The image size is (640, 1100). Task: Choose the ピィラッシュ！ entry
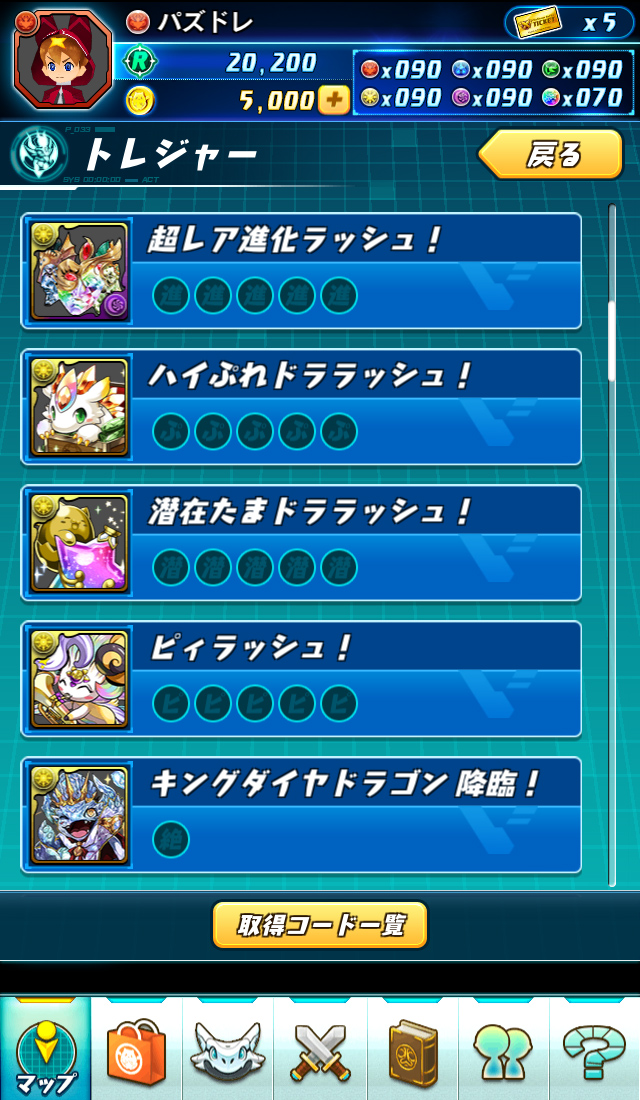point(300,679)
